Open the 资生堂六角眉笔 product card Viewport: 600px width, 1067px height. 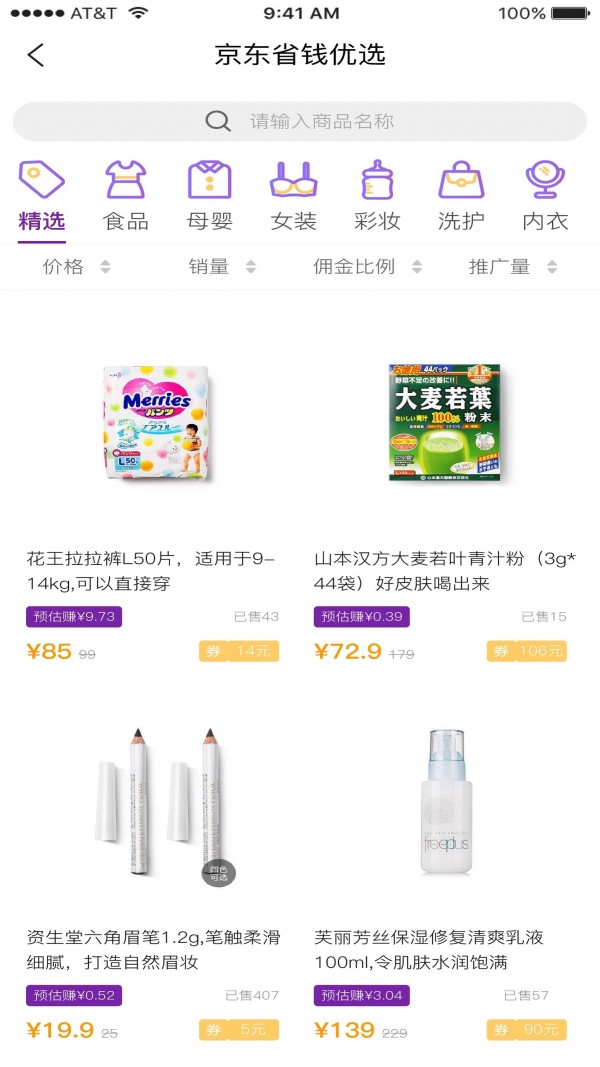pyautogui.click(x=155, y=810)
